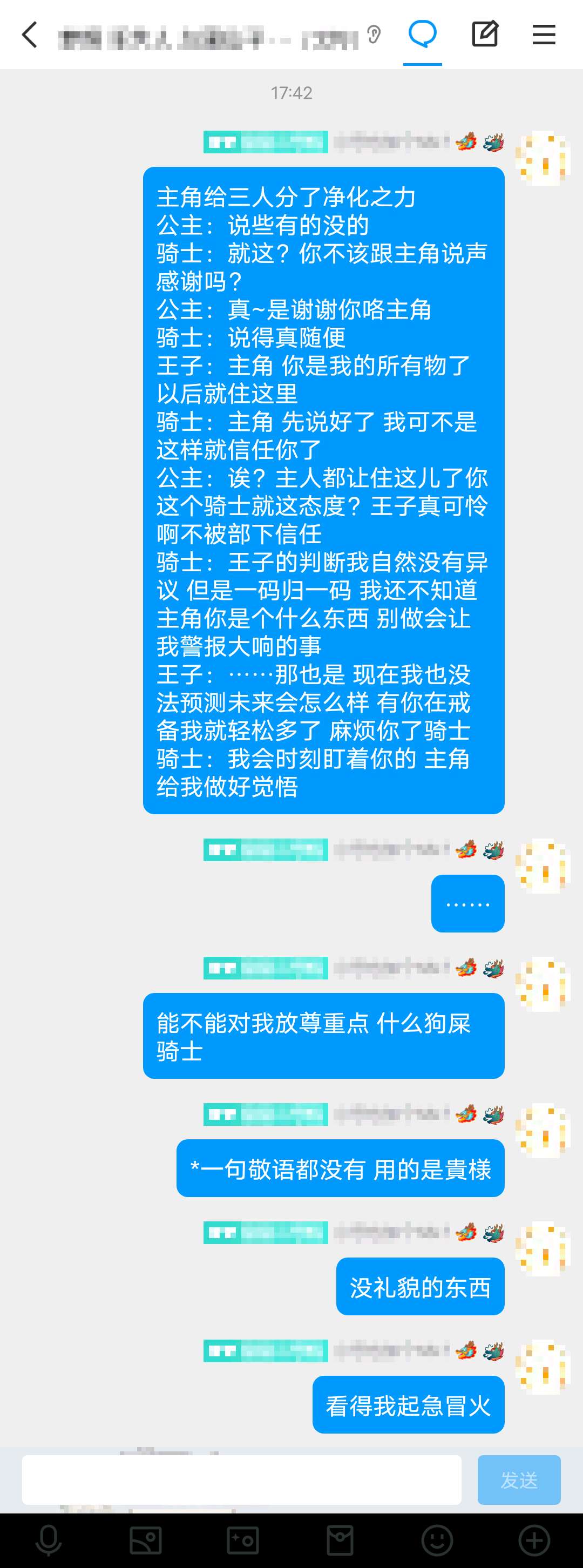Image resolution: width=583 pixels, height=1568 pixels.
Task: Tap the ear receiver mode icon
Action: (x=374, y=35)
